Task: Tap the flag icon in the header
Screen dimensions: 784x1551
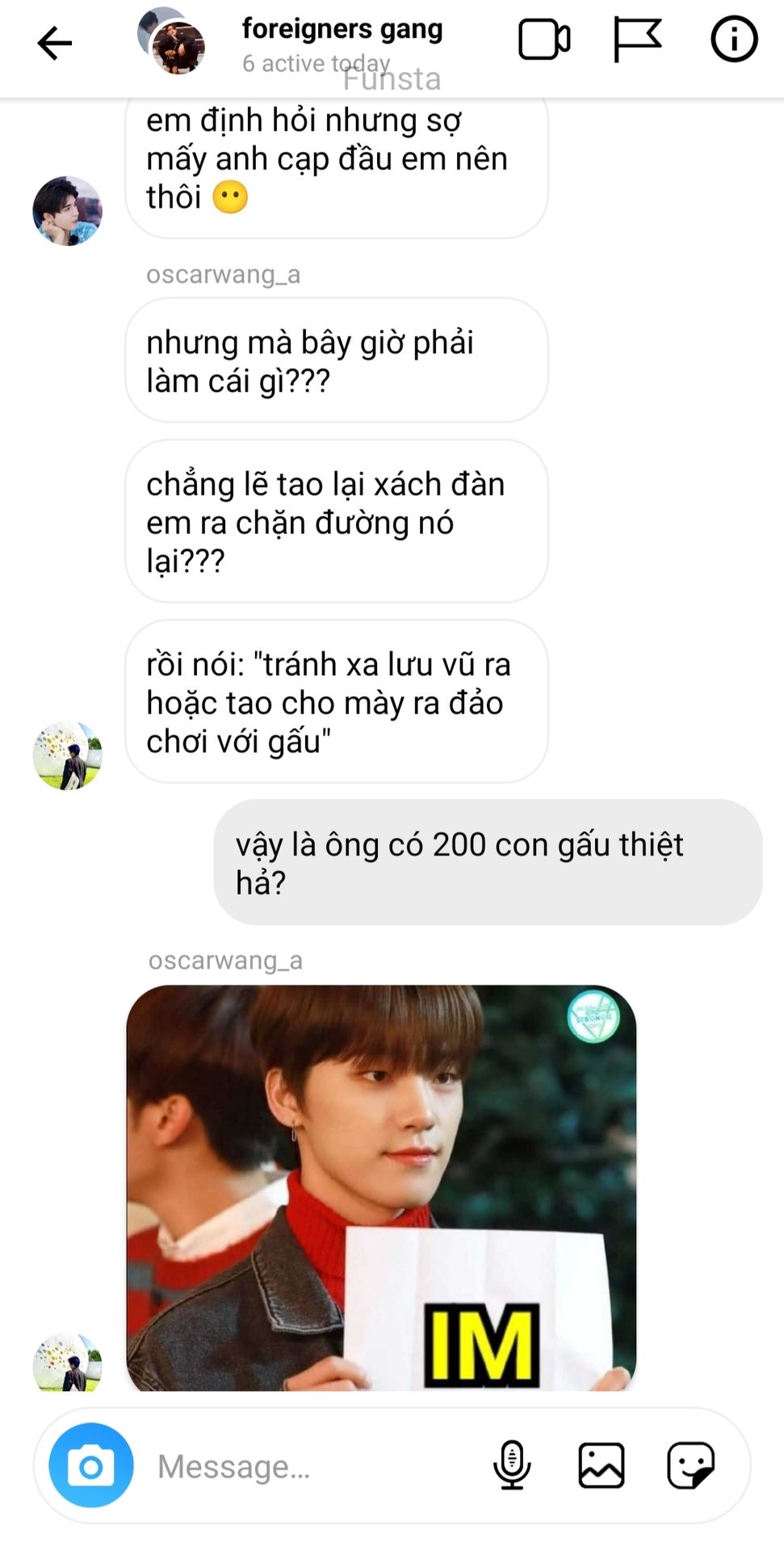Action: [x=637, y=40]
